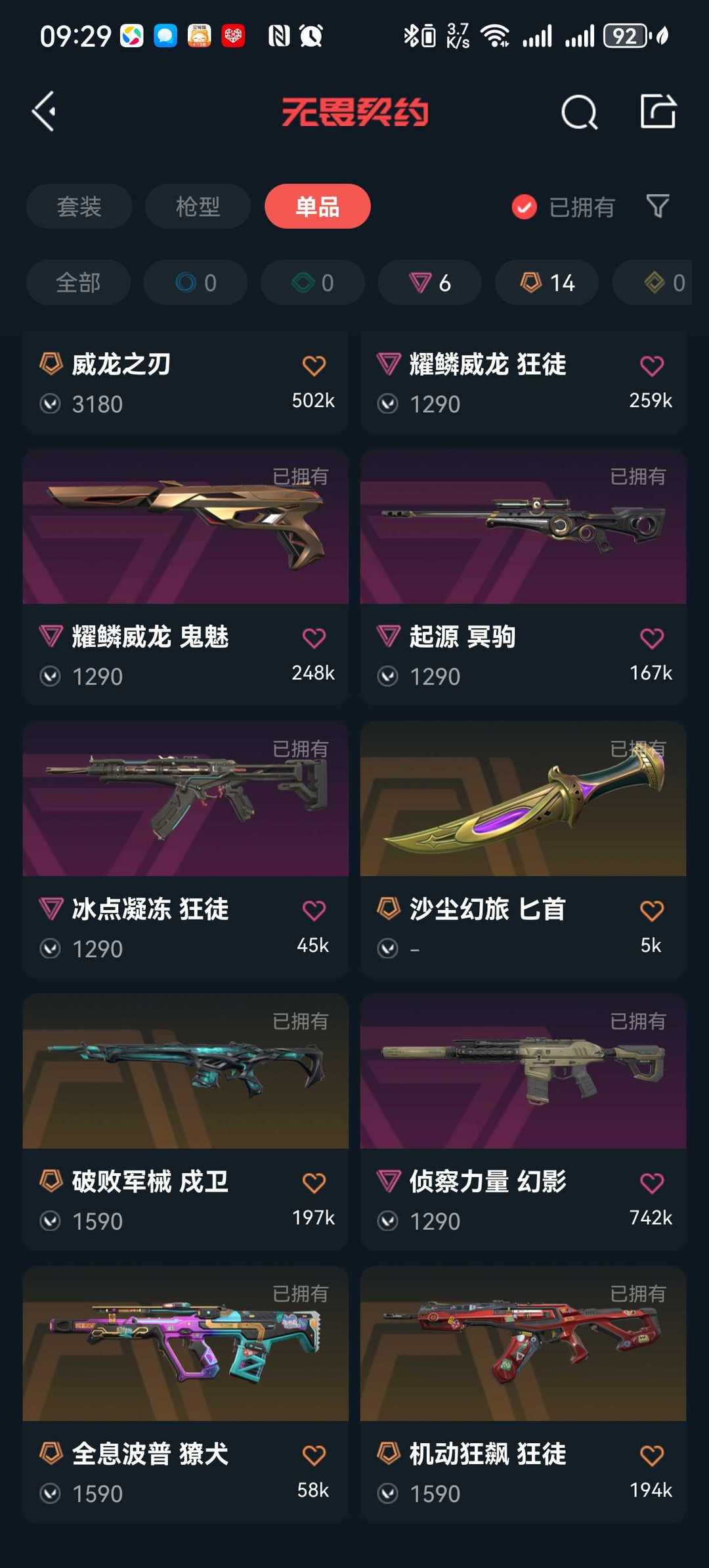Filter by the orange tier with 14 items
The width and height of the screenshot is (709, 1568).
(x=547, y=282)
